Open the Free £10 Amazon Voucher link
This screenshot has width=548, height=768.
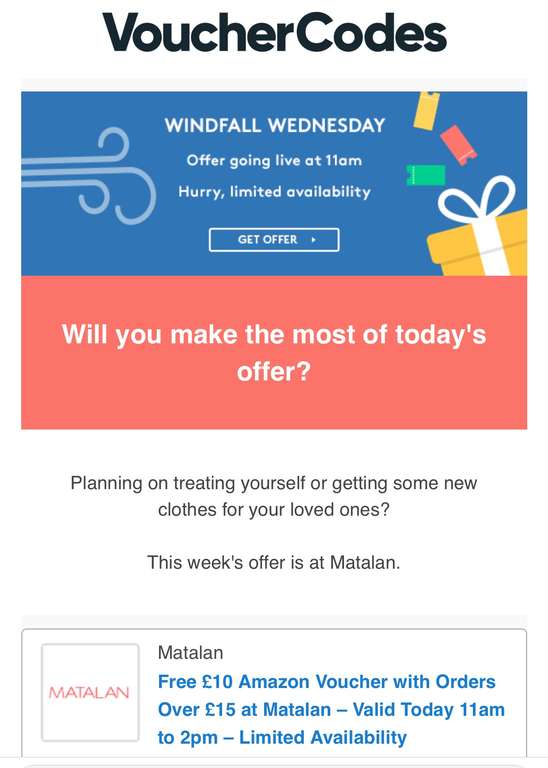click(331, 709)
